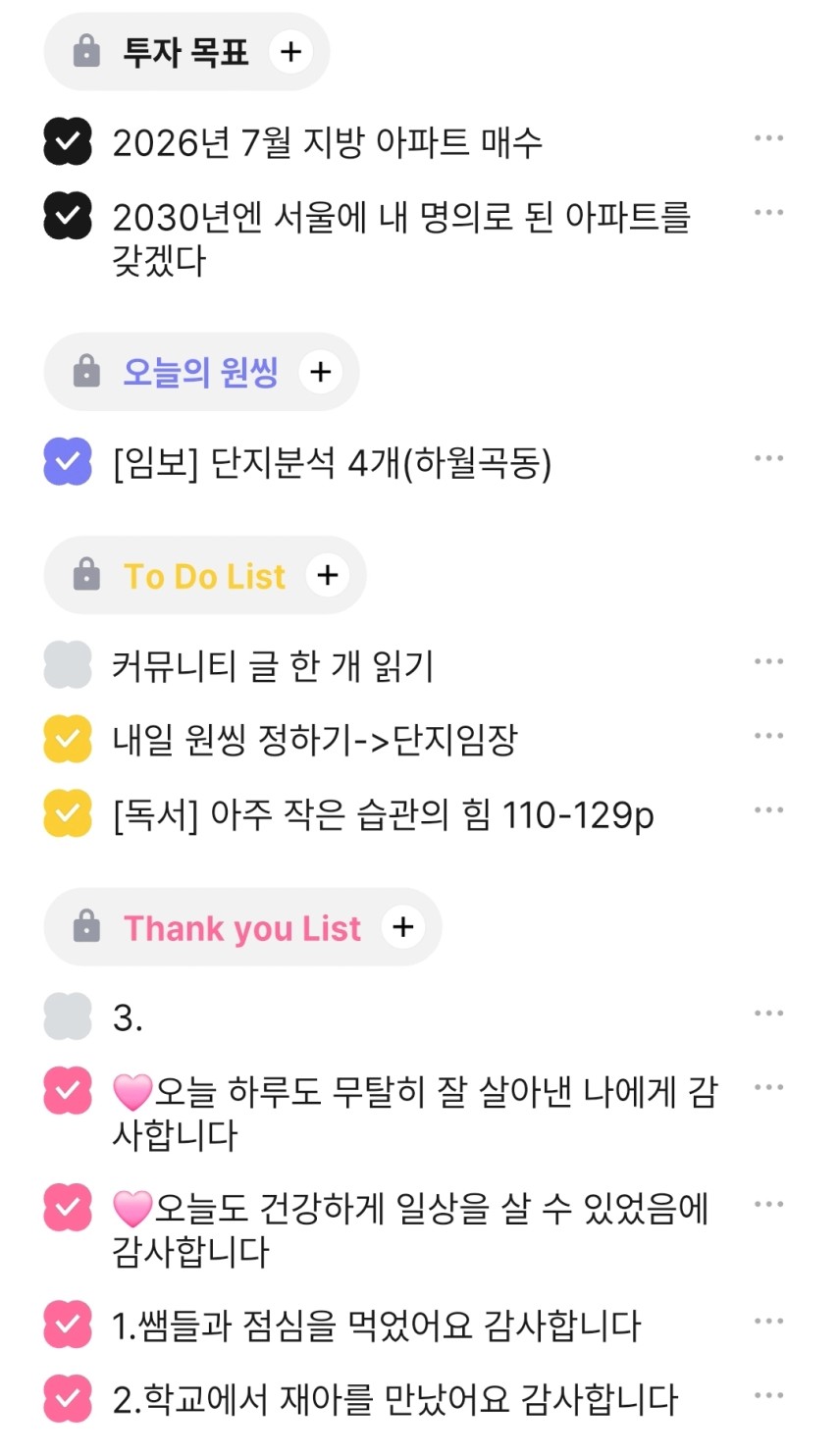The height and width of the screenshot is (1456, 839).
Task: Open more options for '1.쌤들과 점심을 먹었어요'
Action: (768, 1322)
